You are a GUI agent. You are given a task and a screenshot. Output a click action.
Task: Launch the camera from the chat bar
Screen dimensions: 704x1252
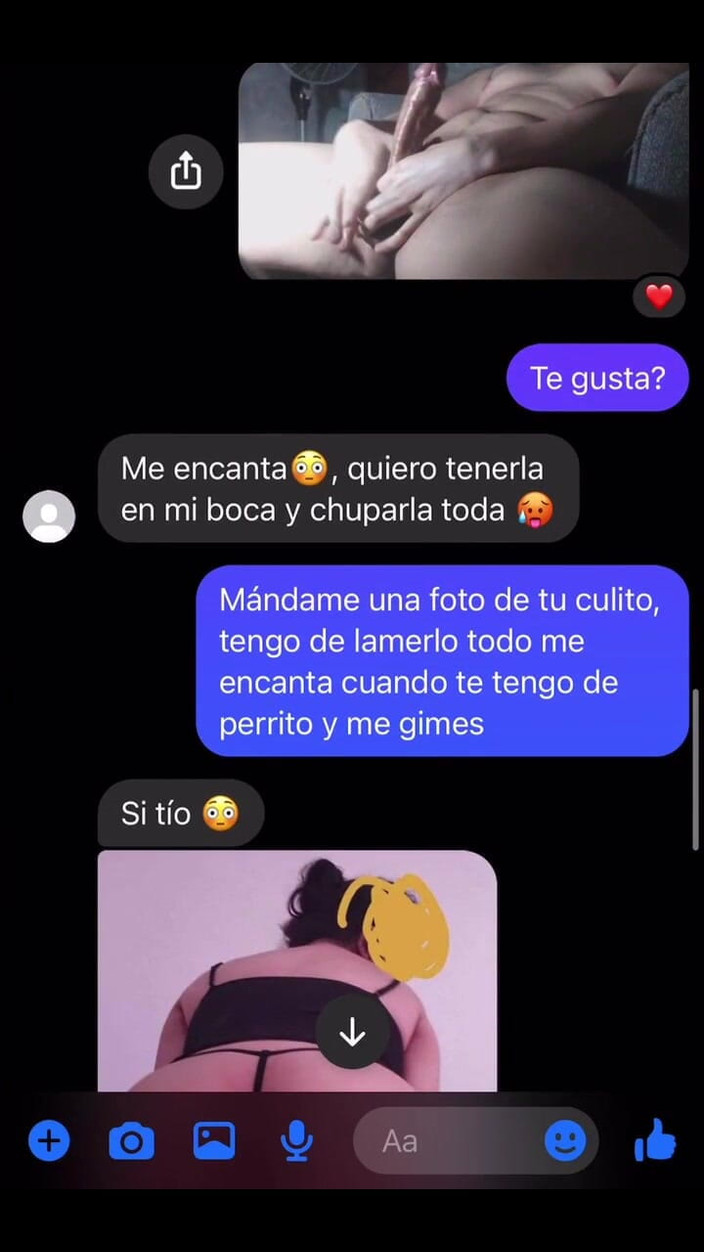[131, 1140]
